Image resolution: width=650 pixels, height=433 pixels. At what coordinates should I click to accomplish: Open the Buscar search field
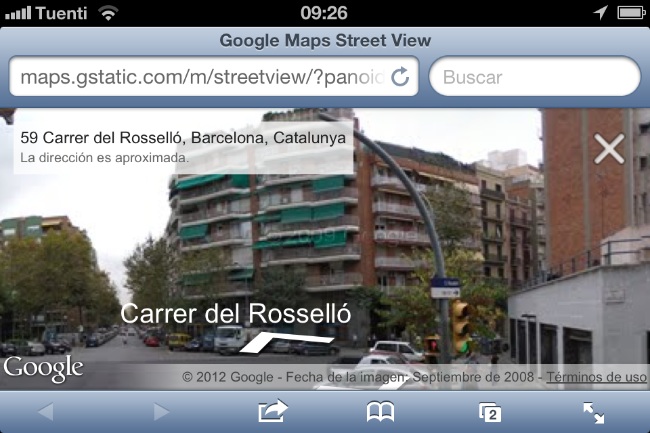pos(534,77)
